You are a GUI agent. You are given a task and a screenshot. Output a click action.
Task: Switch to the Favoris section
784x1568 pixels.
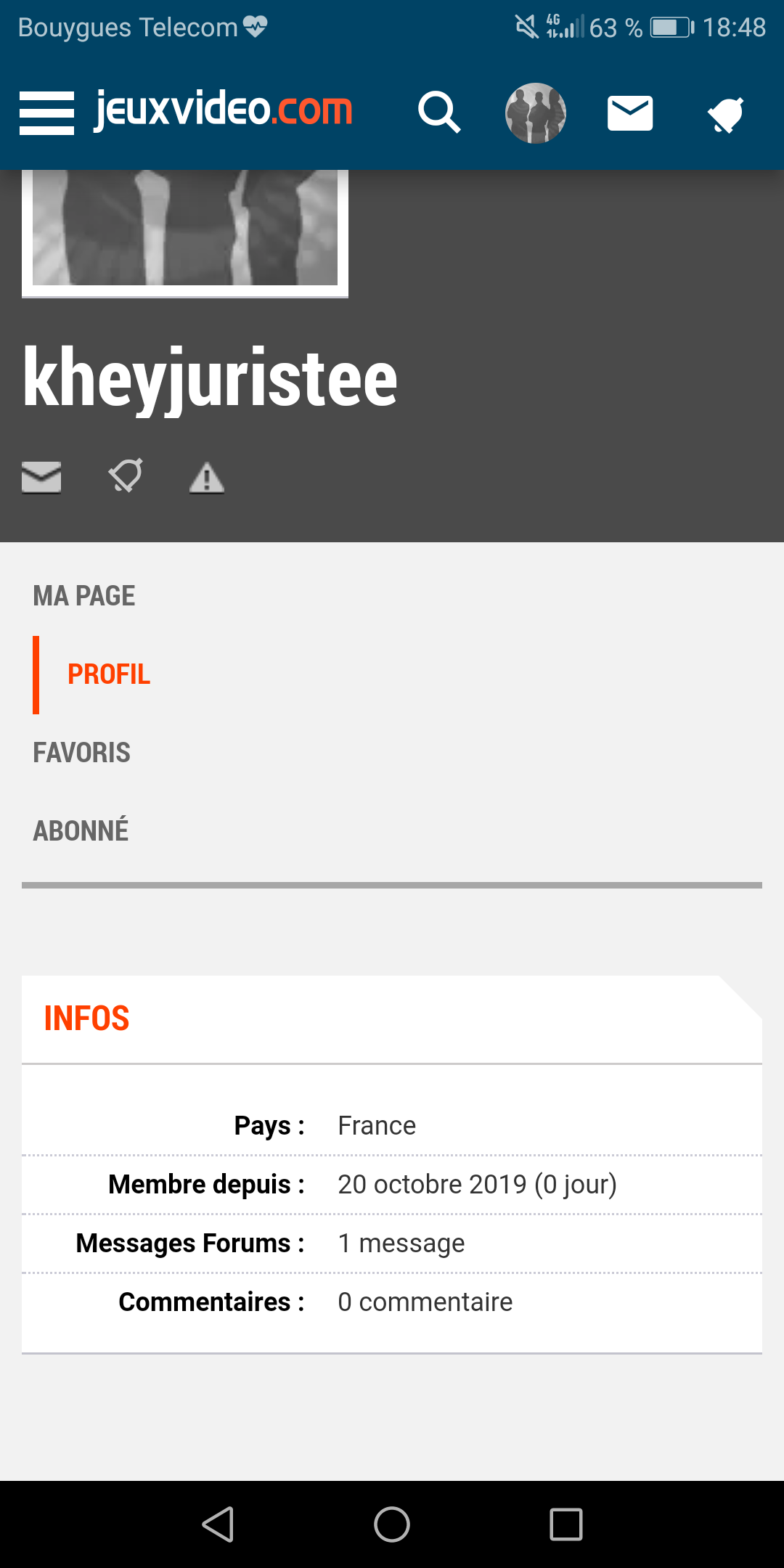click(81, 753)
